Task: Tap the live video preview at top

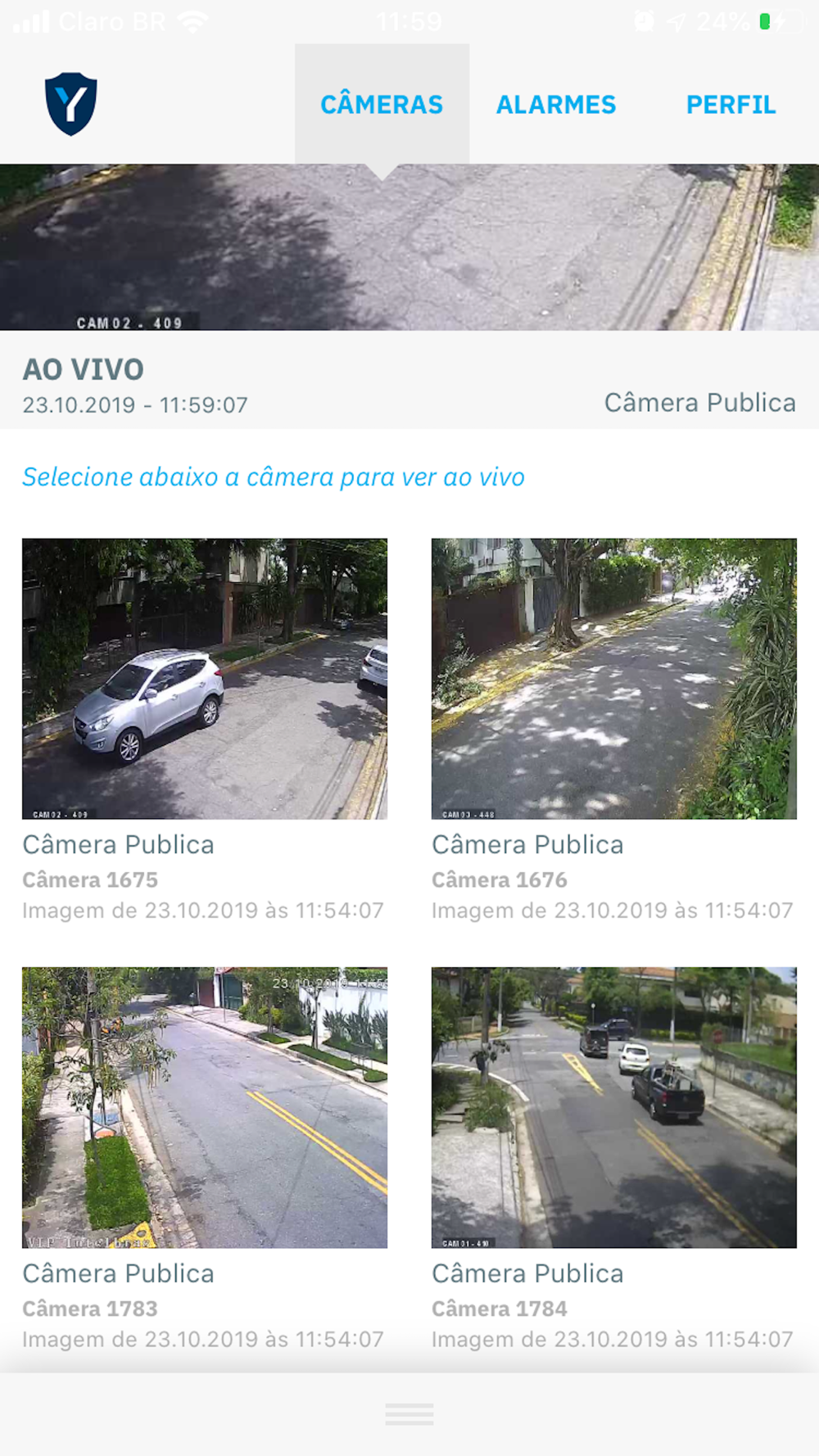Action: point(409,247)
